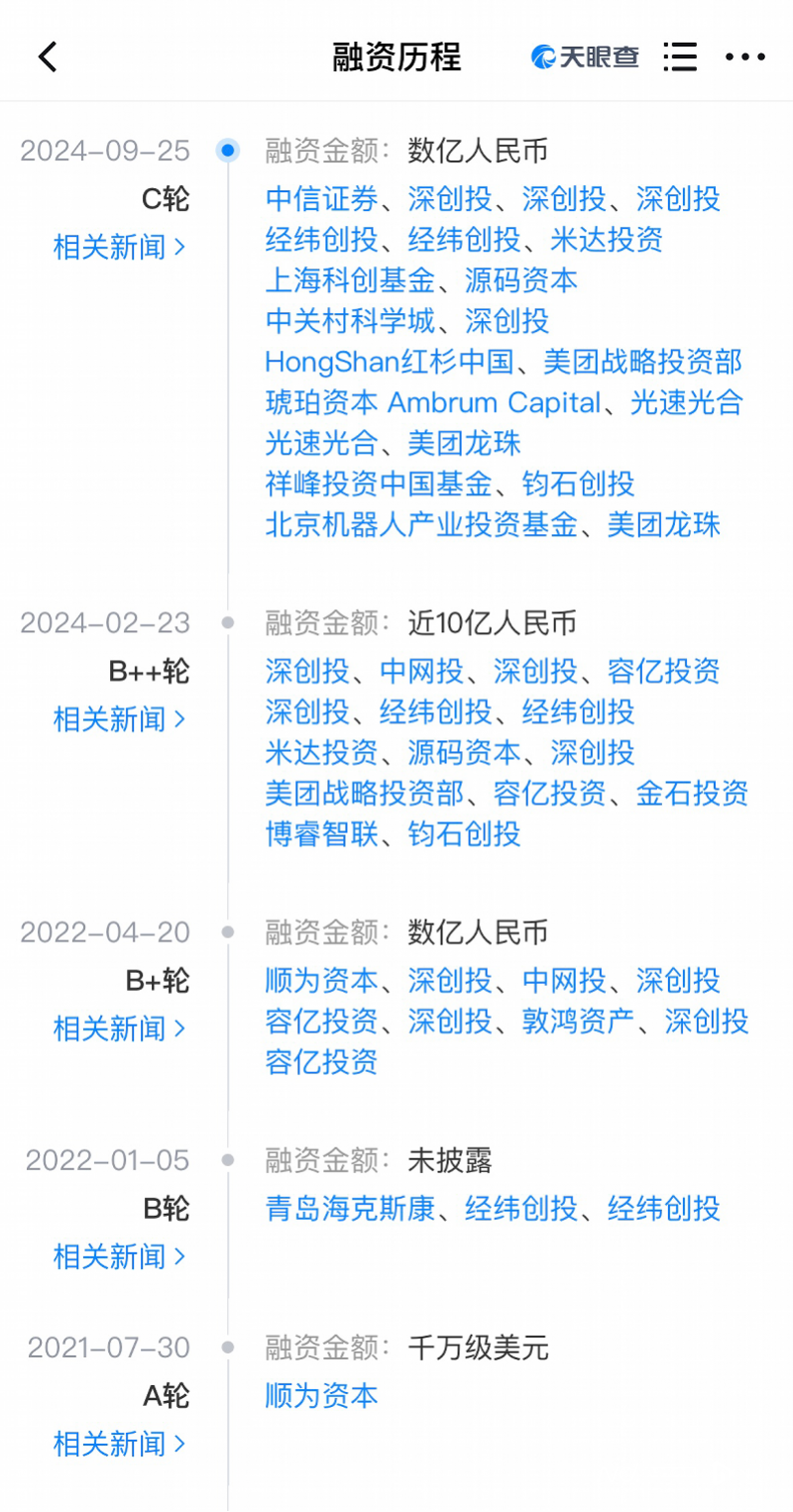Go back from 融资历程 page
793x1512 pixels.
48,57
